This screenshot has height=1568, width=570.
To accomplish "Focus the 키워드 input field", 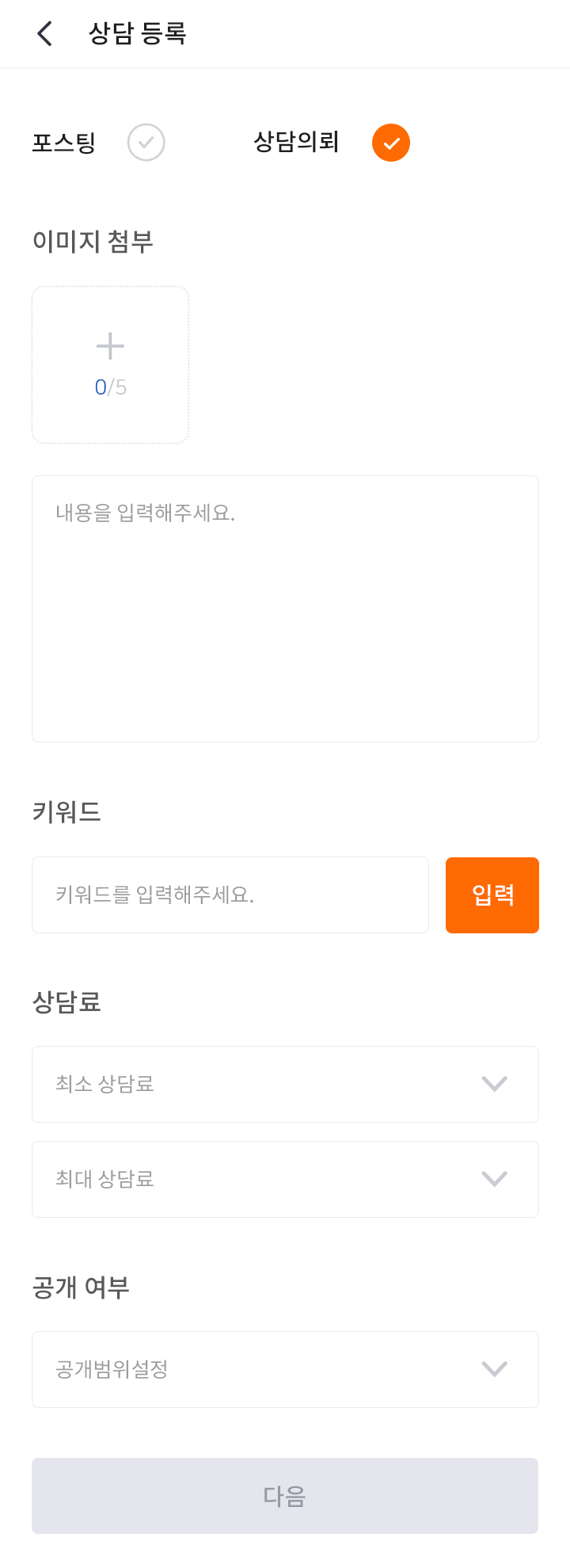I will 230,895.
